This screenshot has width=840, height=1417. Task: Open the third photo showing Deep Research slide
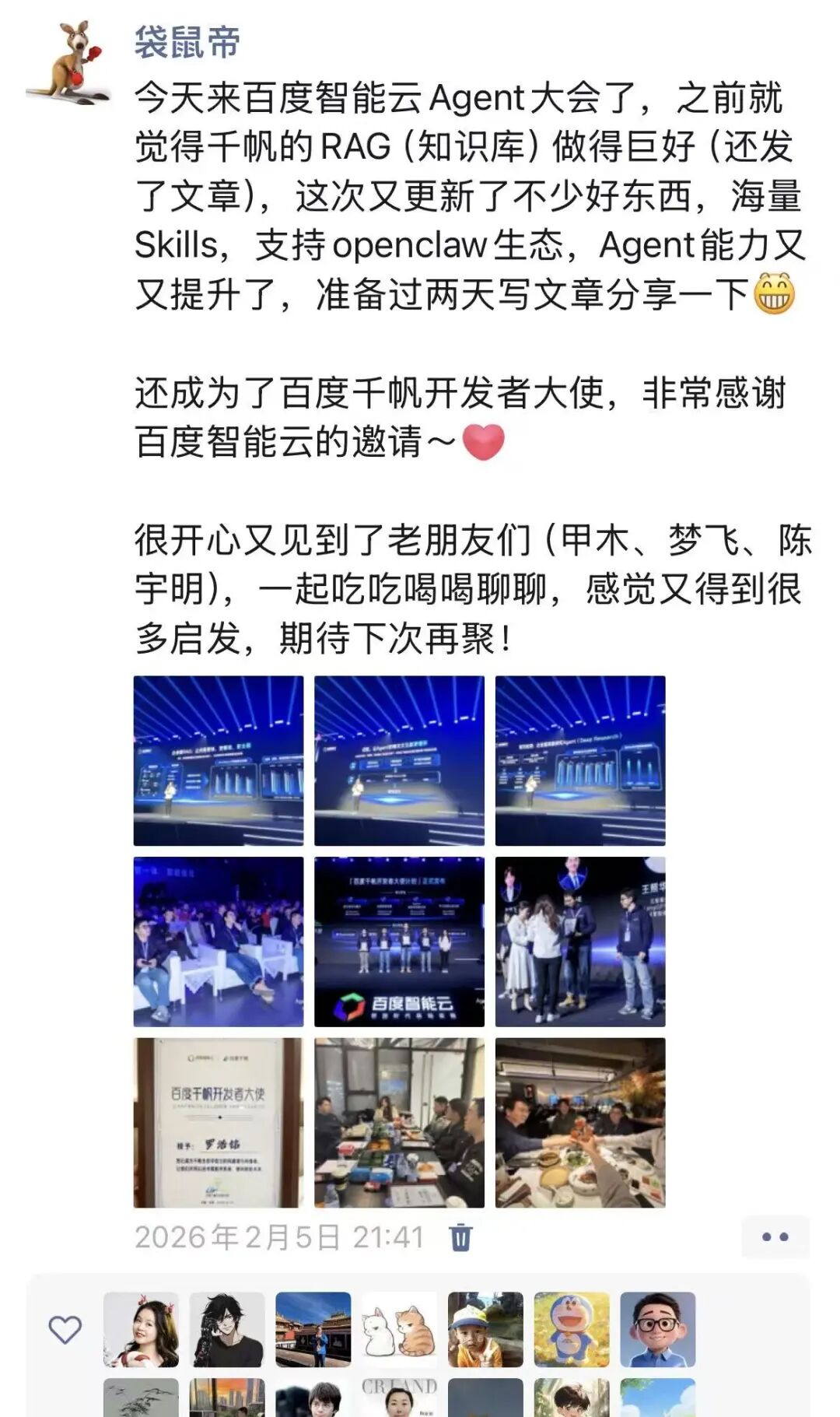(580, 760)
